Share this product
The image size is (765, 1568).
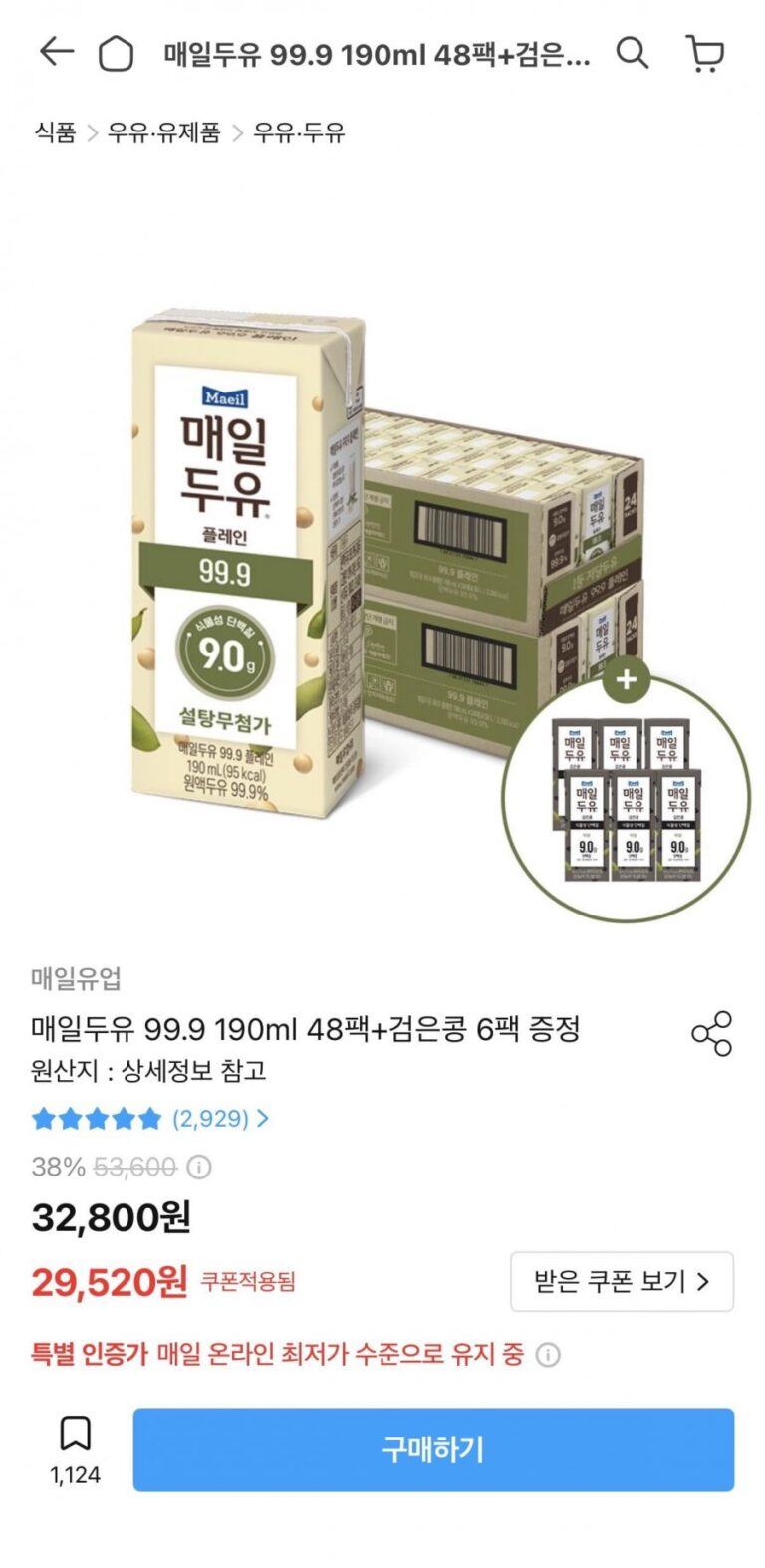[711, 1033]
